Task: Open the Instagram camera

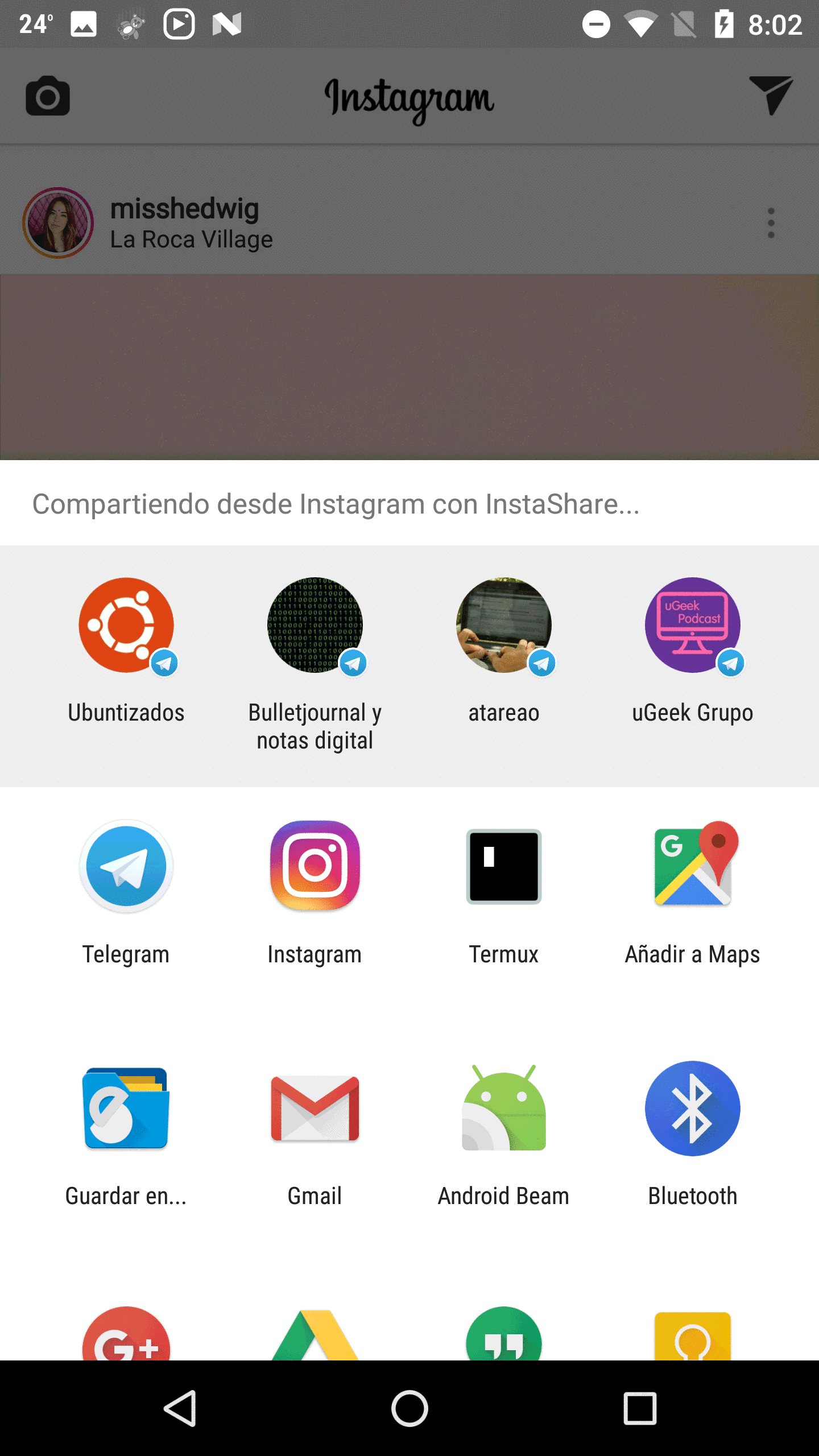Action: [x=48, y=96]
